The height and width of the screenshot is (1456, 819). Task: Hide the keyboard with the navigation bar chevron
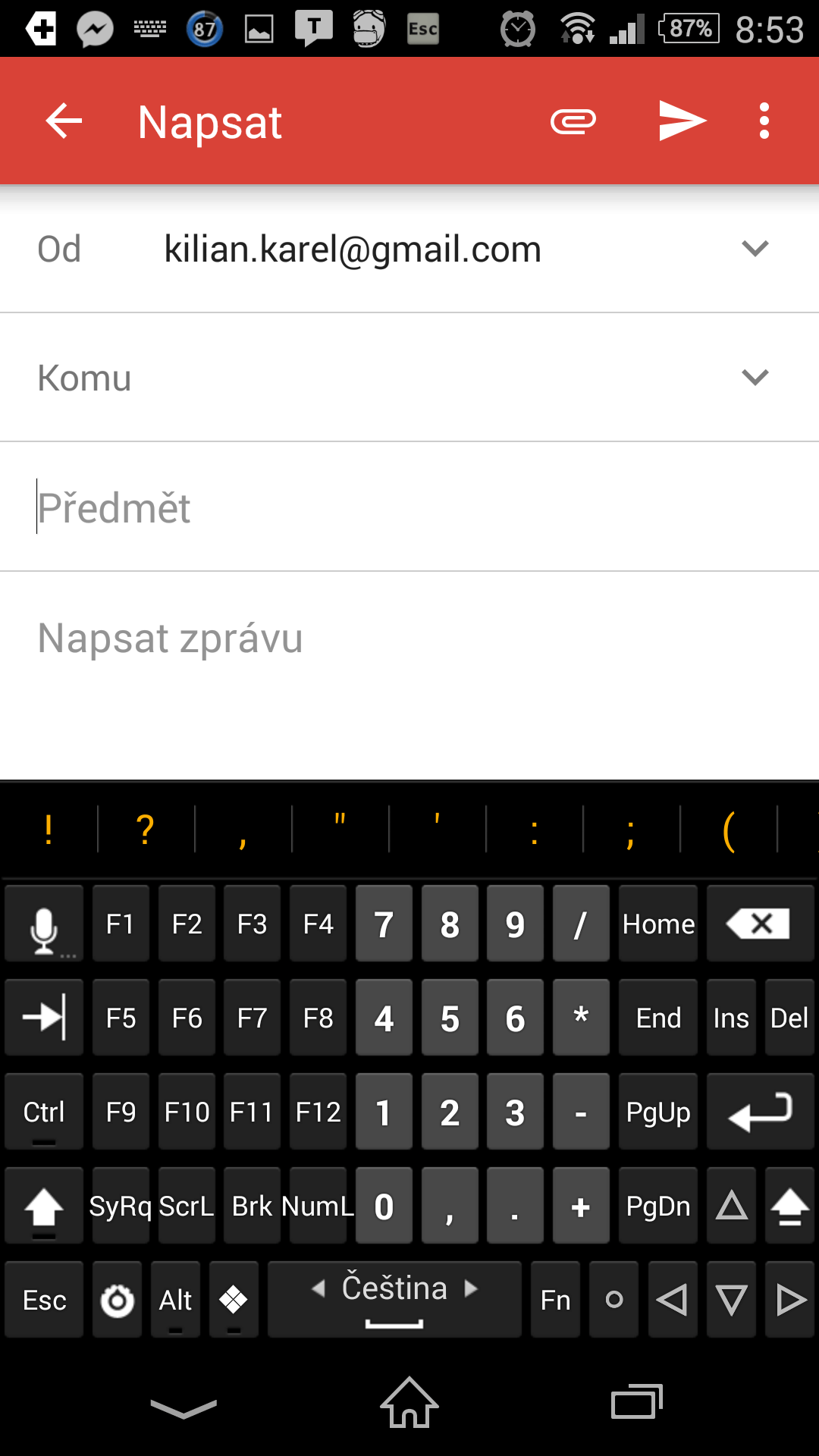click(184, 1408)
